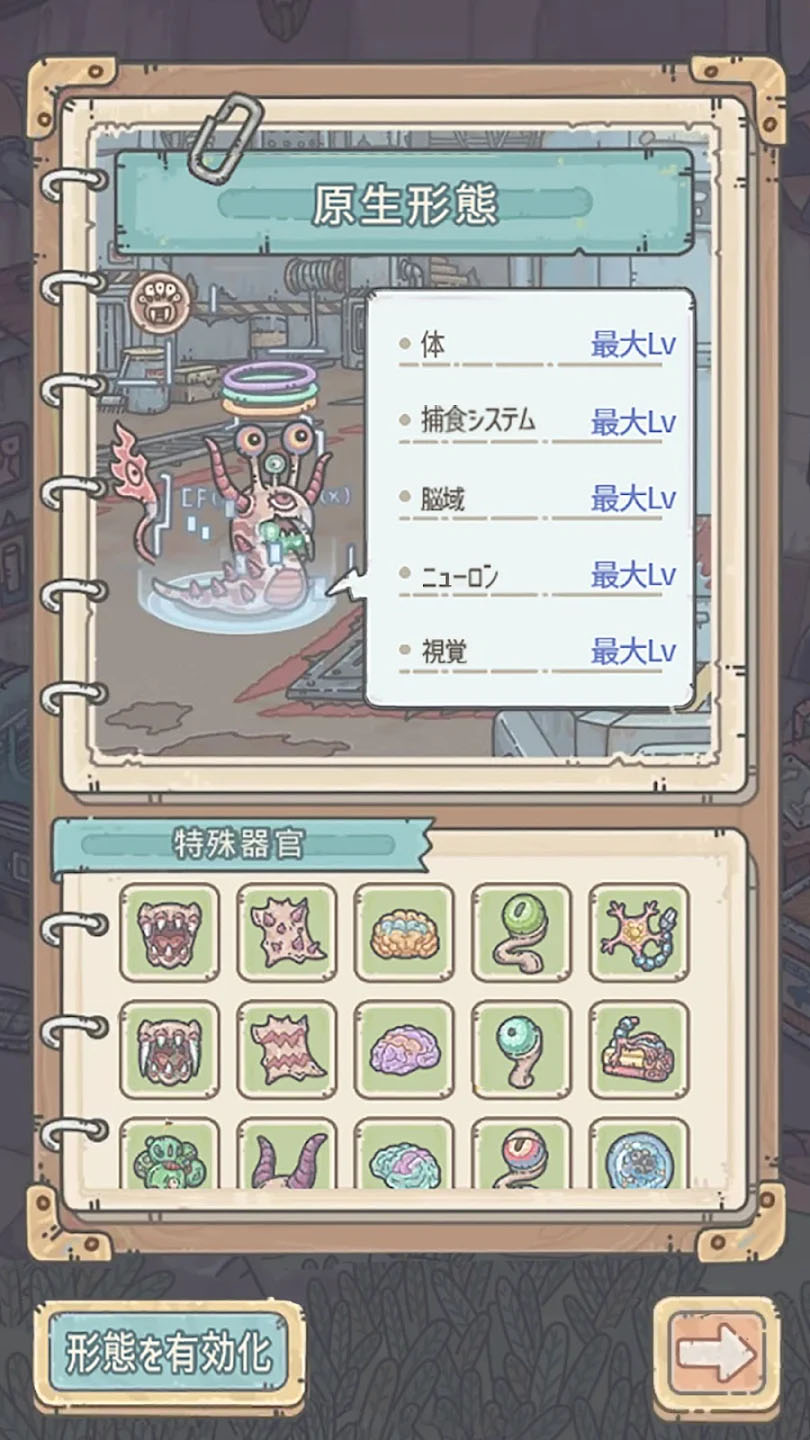Pick the purple brain organ
The height and width of the screenshot is (1440, 810).
pos(404,1049)
